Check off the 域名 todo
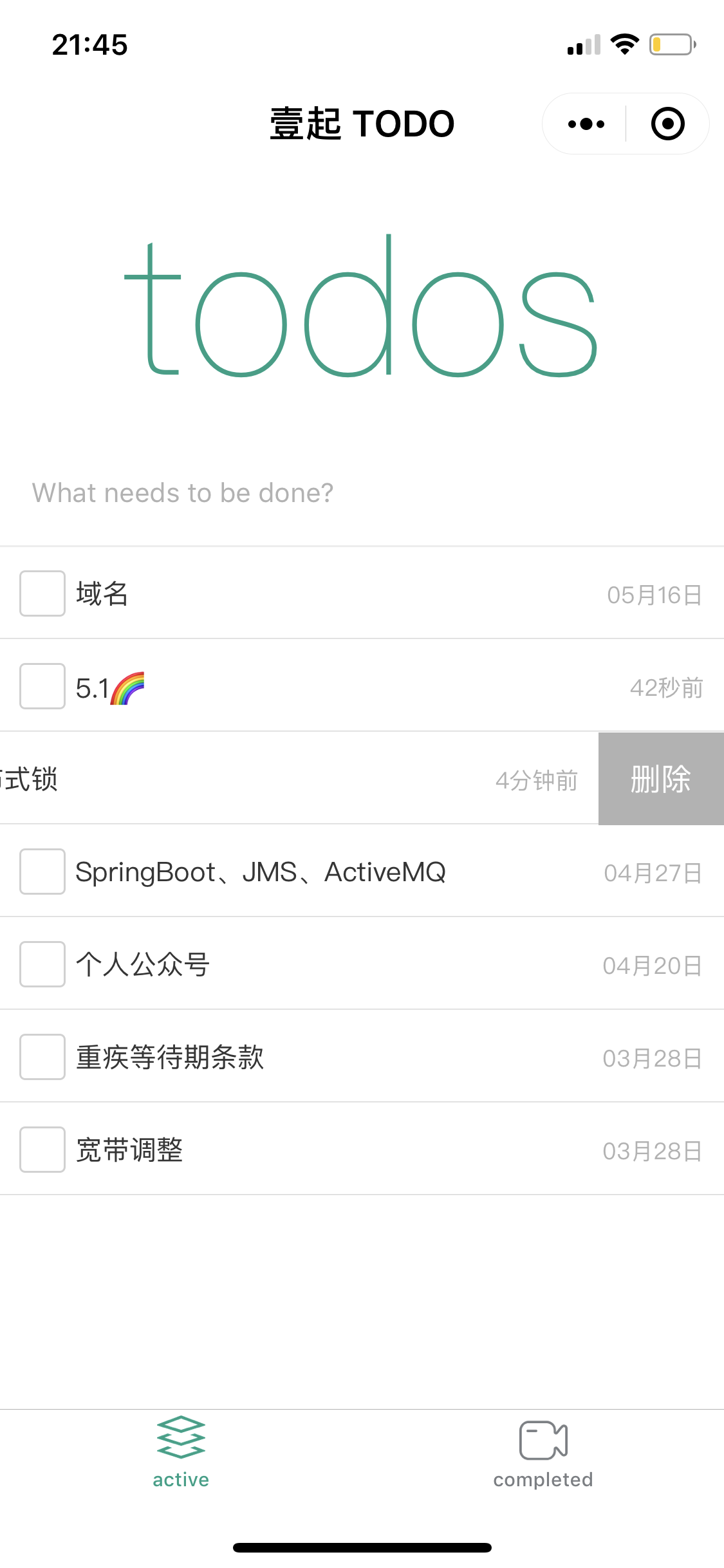 tap(42, 593)
